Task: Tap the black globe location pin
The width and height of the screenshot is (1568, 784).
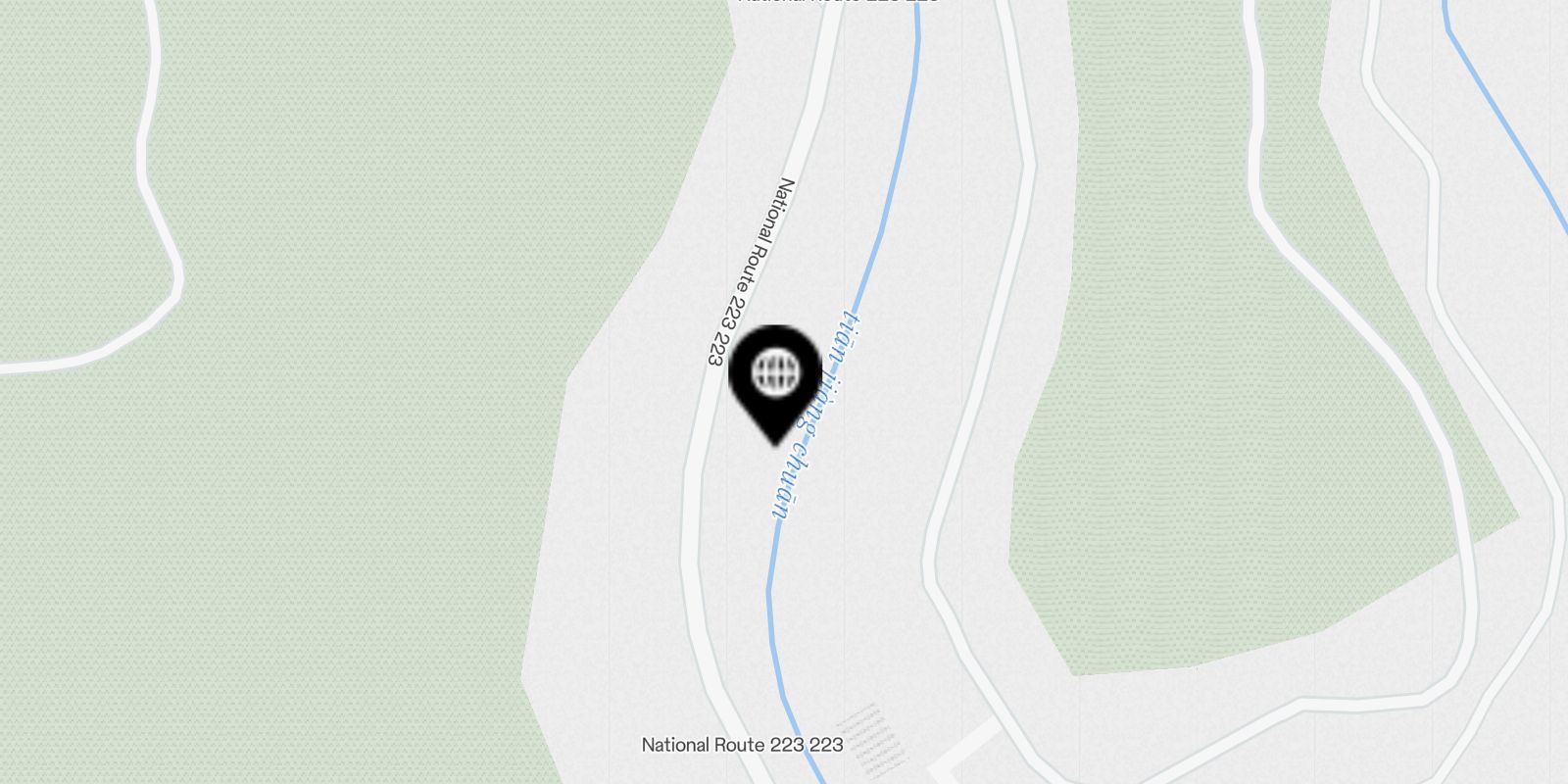Action: coord(775,378)
